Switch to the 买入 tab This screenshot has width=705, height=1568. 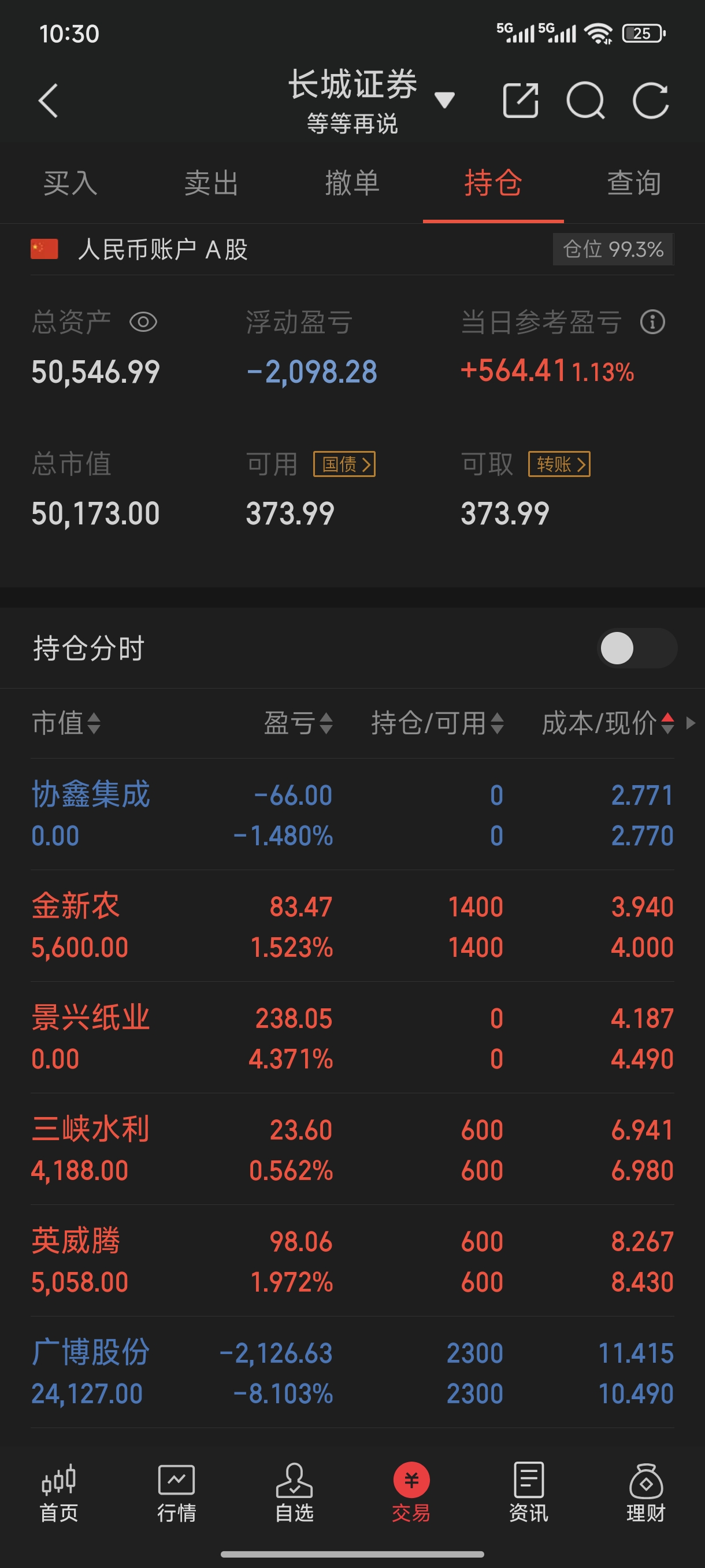tap(70, 183)
